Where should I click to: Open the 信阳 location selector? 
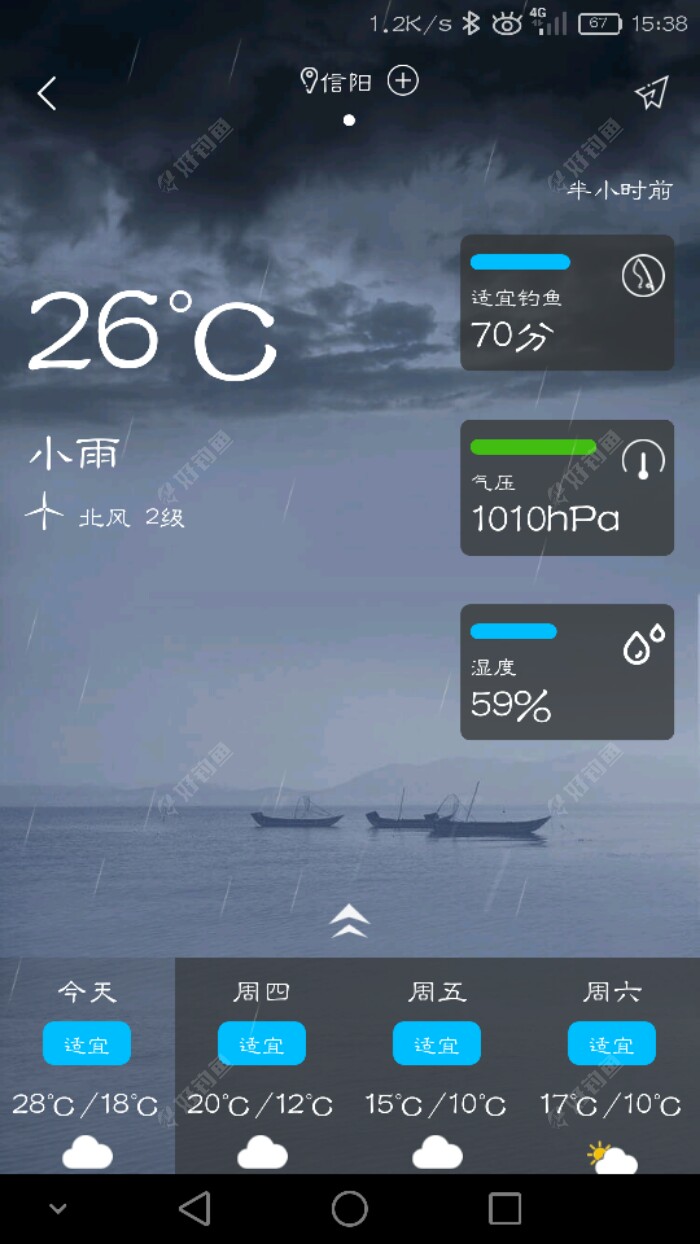336,82
